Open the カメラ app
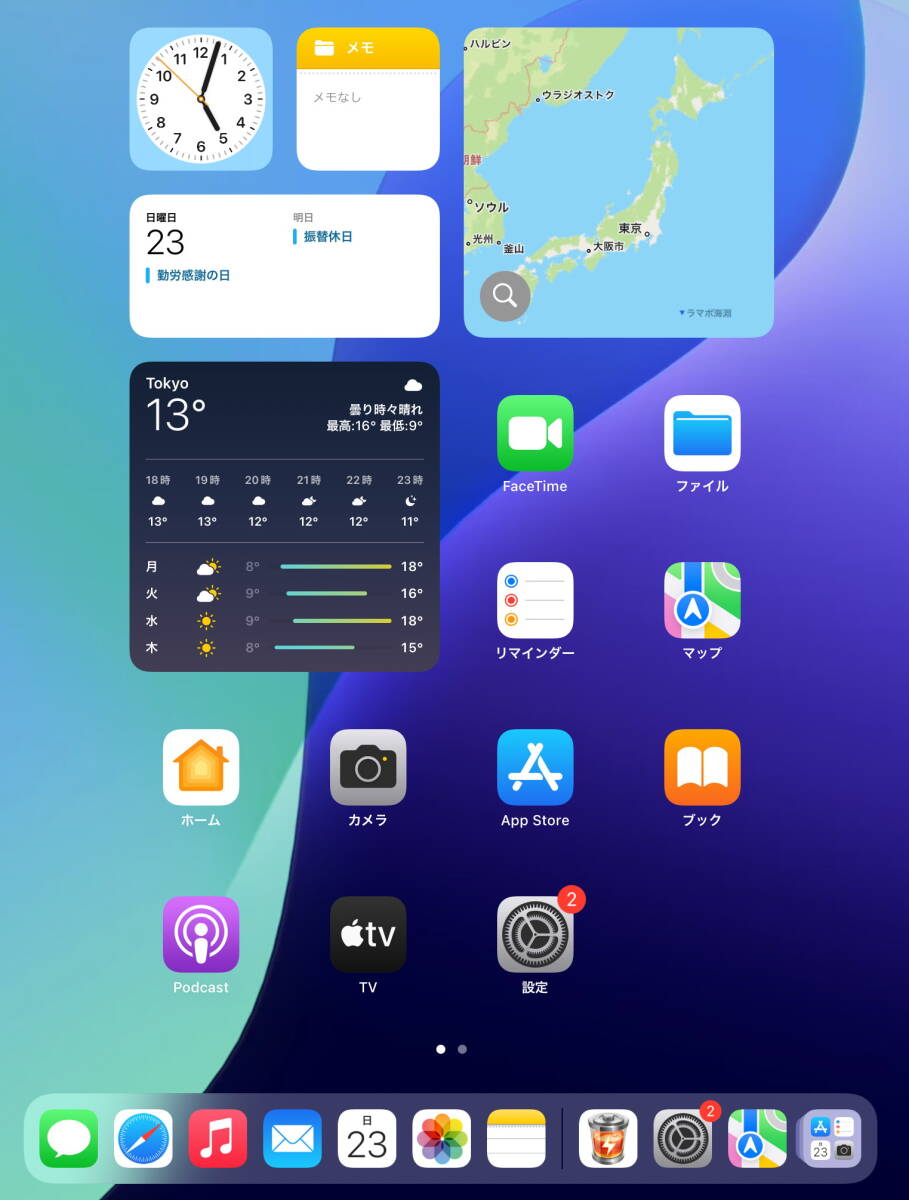The image size is (909, 1200). point(368,767)
